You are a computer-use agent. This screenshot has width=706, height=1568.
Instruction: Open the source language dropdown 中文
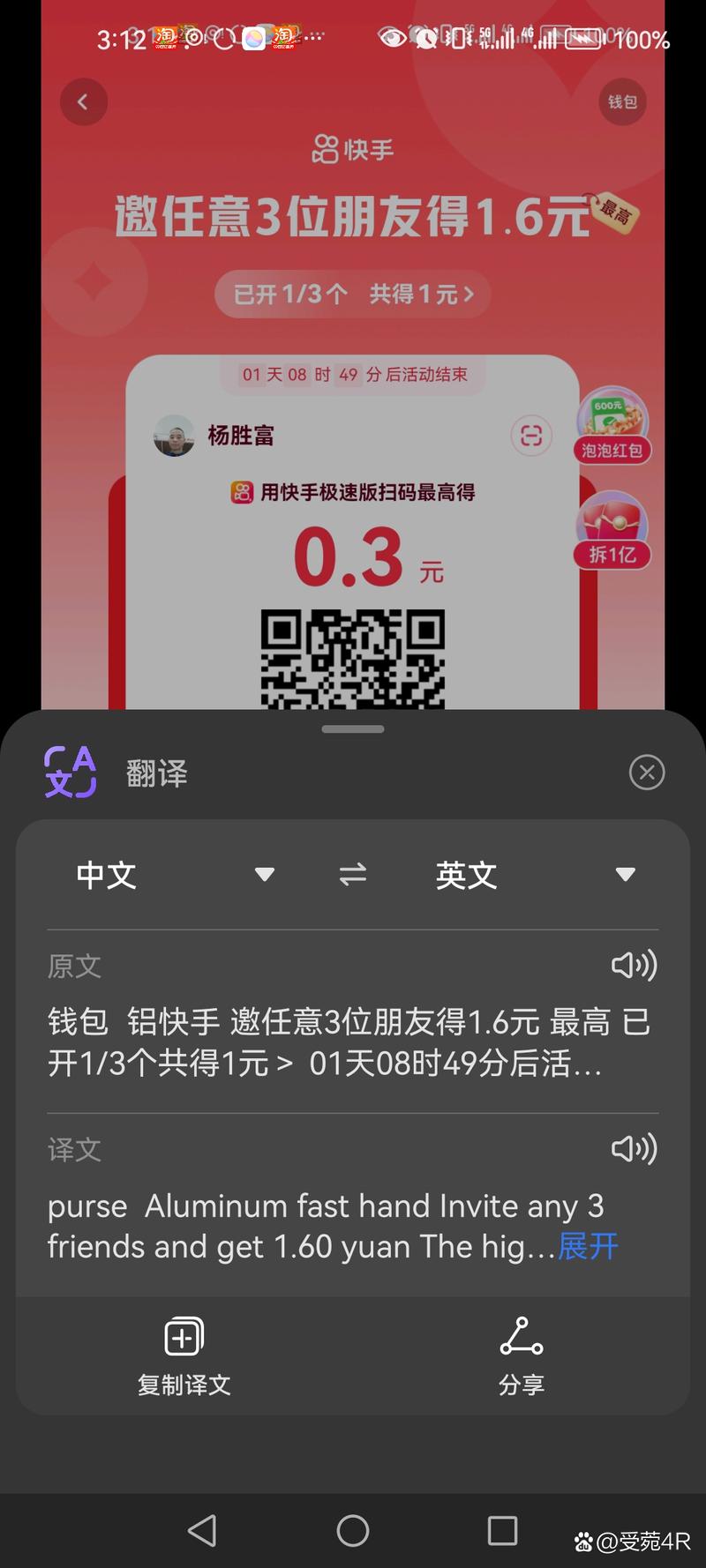pos(175,875)
